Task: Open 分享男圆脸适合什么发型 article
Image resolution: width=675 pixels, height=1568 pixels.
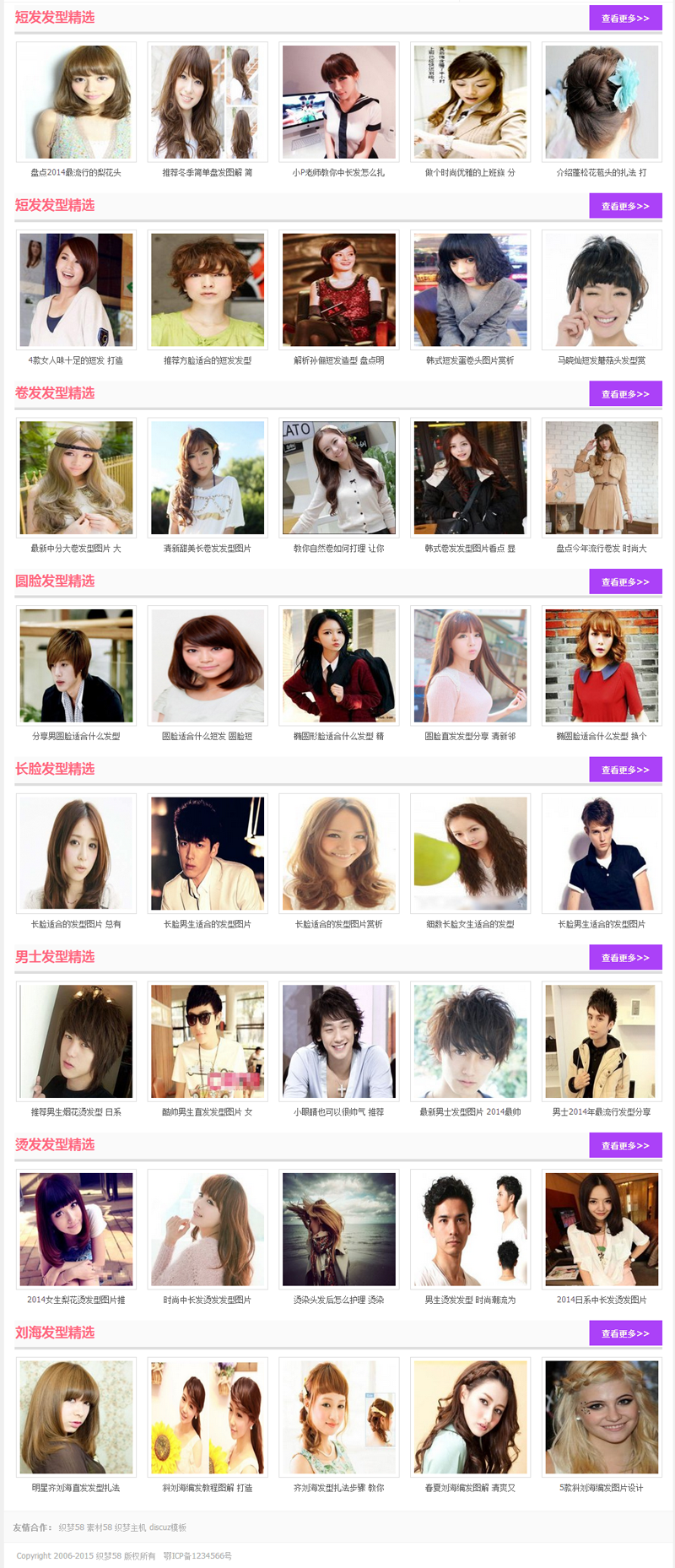Action: point(76,666)
